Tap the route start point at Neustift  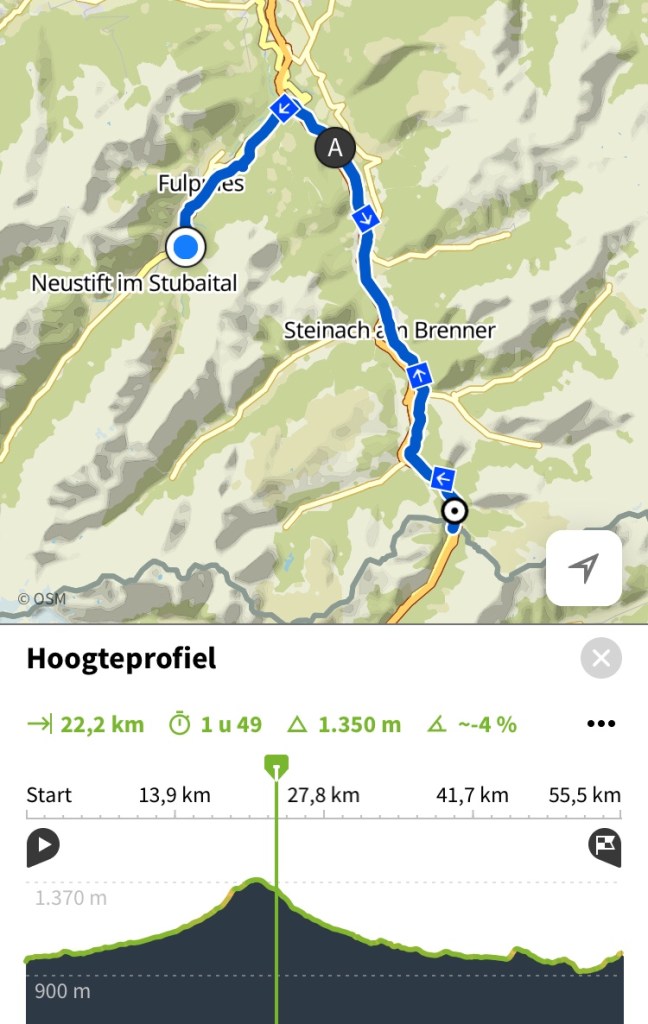coord(186,246)
